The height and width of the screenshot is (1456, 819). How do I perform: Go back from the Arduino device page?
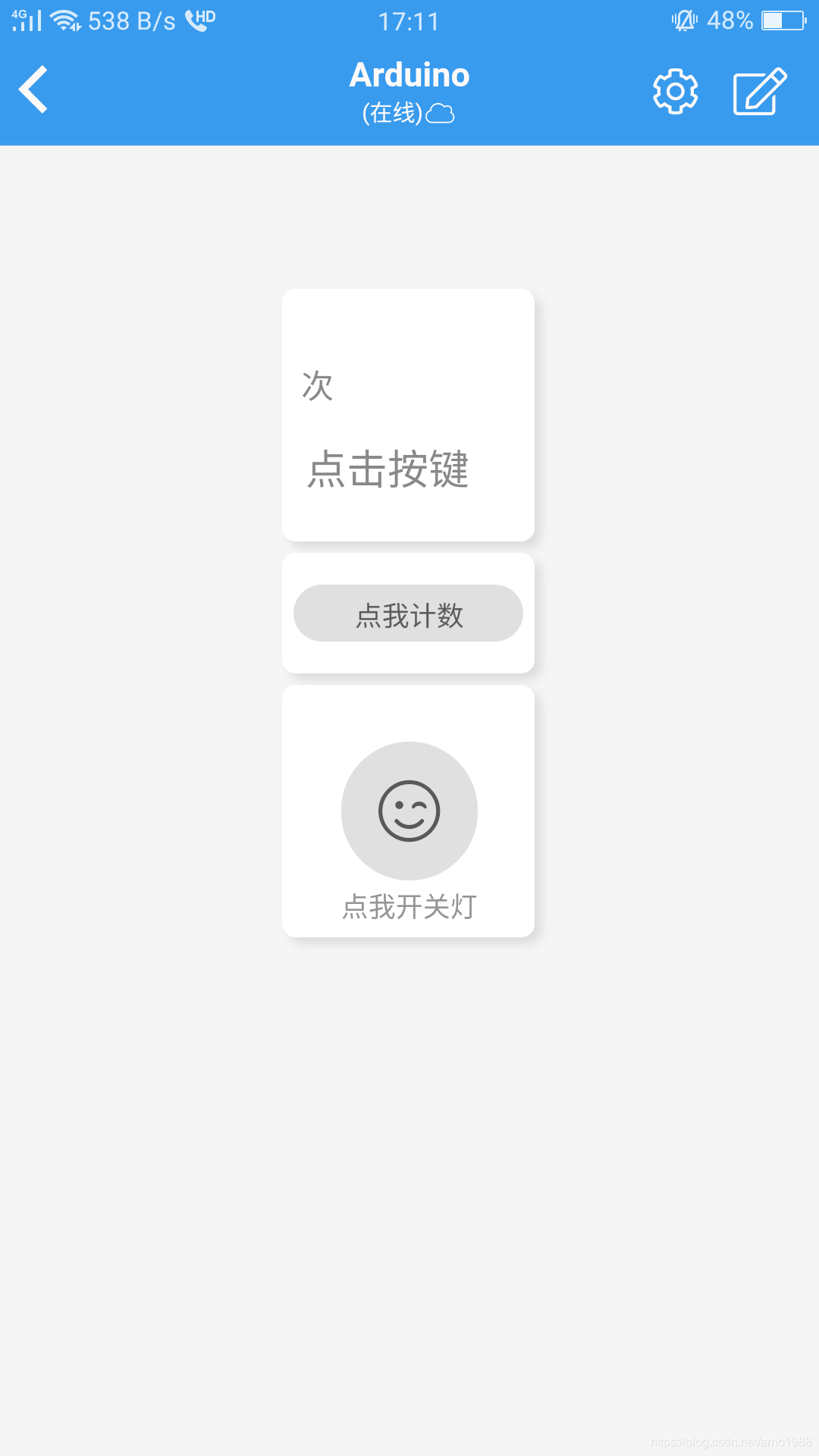[x=34, y=89]
